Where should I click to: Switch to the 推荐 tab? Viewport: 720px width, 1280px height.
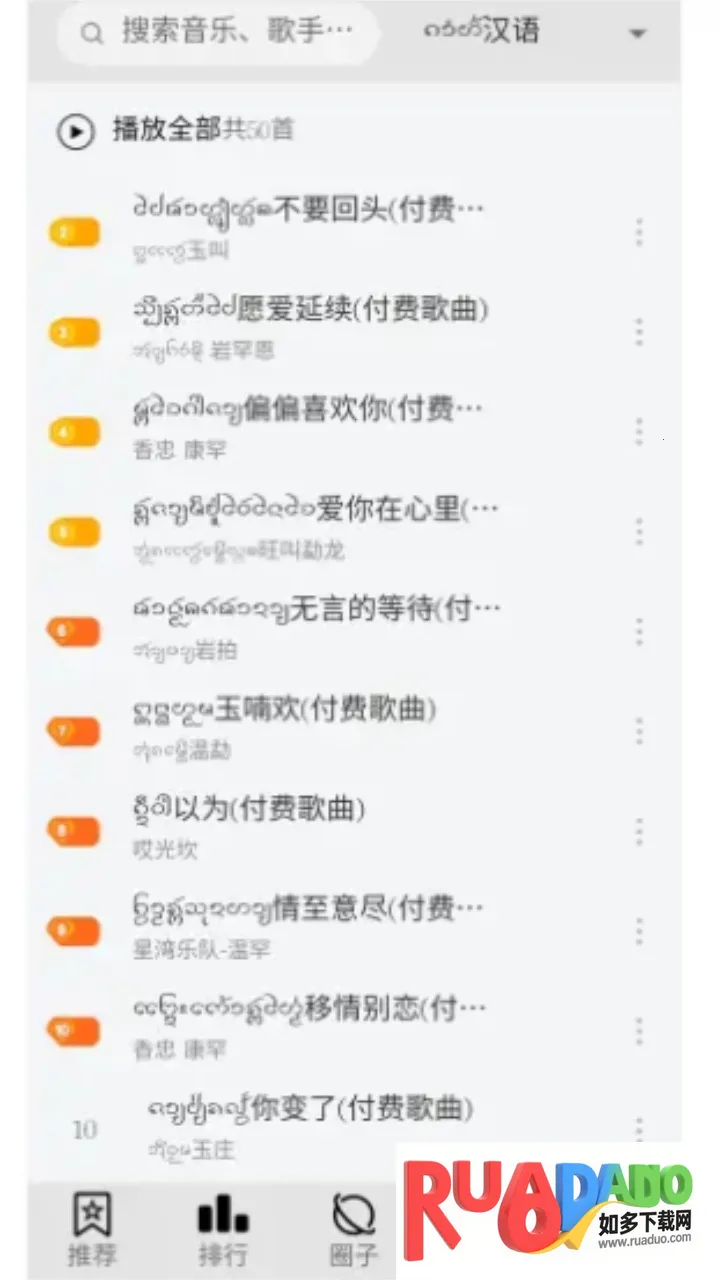pyautogui.click(x=91, y=1230)
